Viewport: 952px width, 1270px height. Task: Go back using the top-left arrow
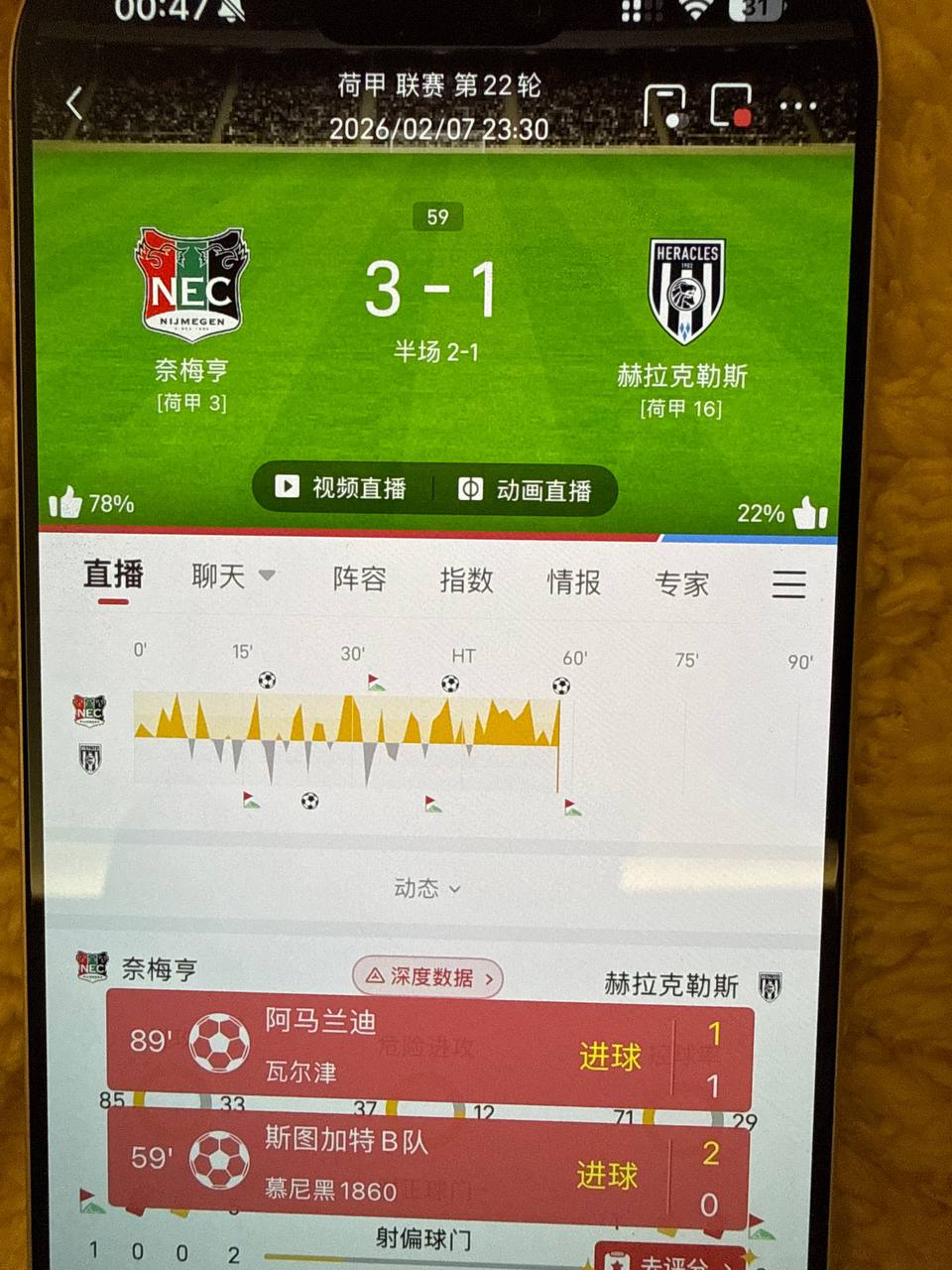point(75,103)
